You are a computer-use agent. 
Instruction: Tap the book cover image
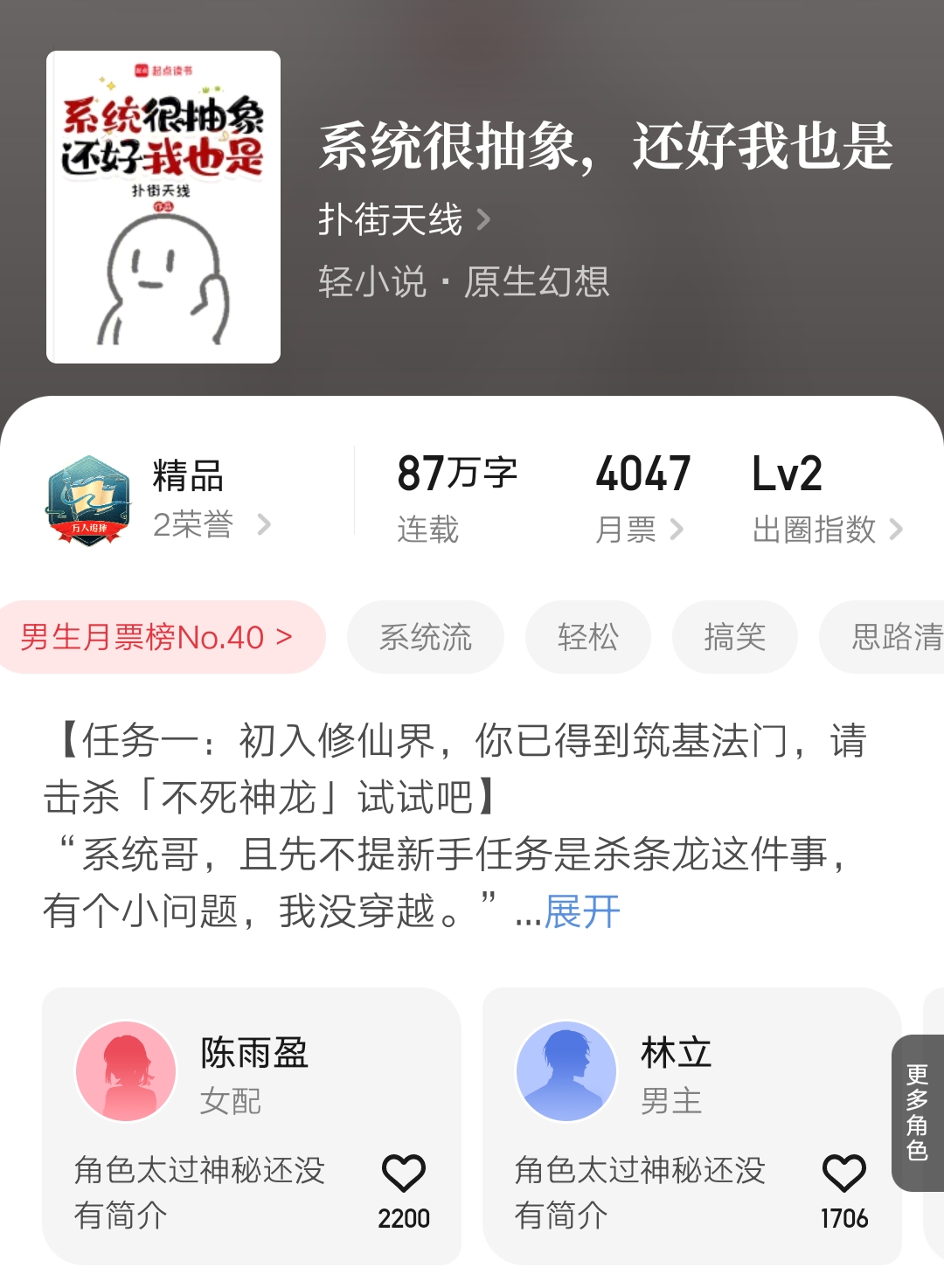pyautogui.click(x=163, y=207)
